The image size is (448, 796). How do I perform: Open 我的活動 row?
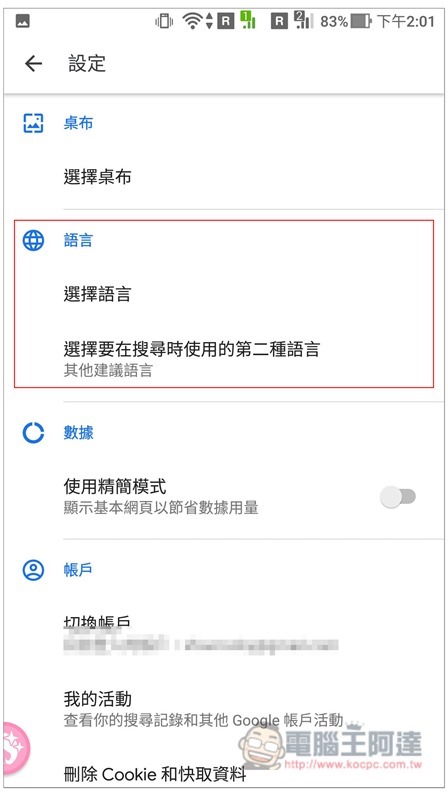tap(223, 709)
